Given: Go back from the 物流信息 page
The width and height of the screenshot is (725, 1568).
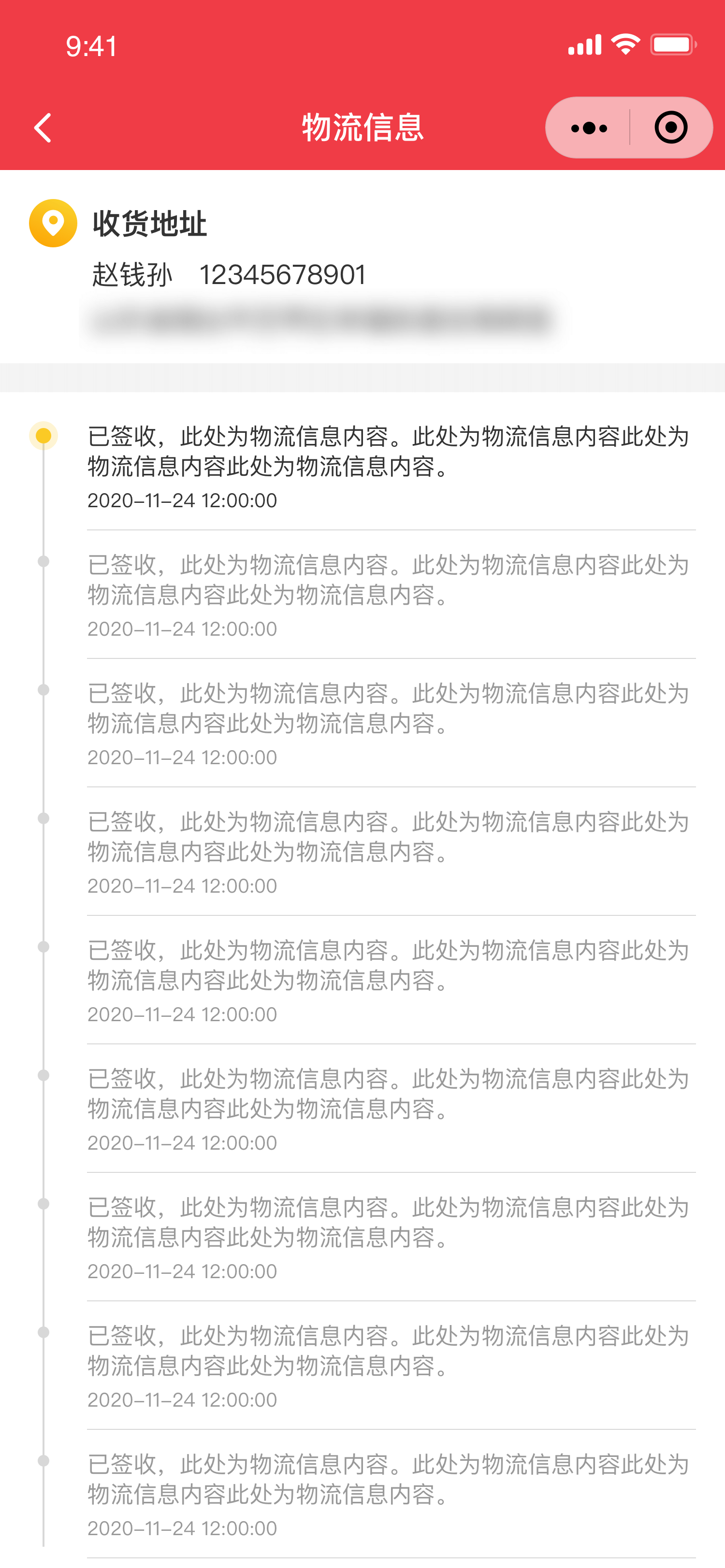Looking at the screenshot, I should point(43,128).
